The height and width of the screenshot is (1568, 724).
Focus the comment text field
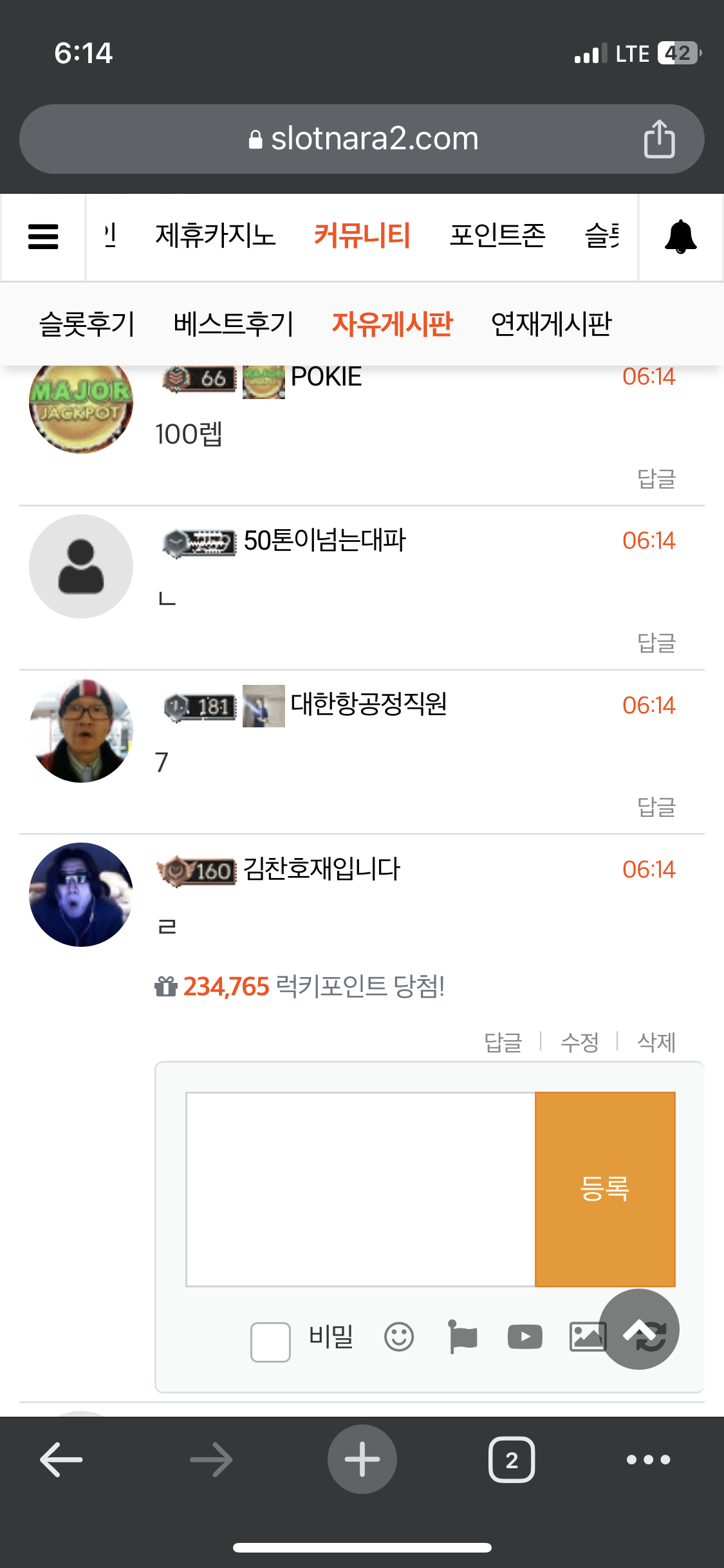360,1190
